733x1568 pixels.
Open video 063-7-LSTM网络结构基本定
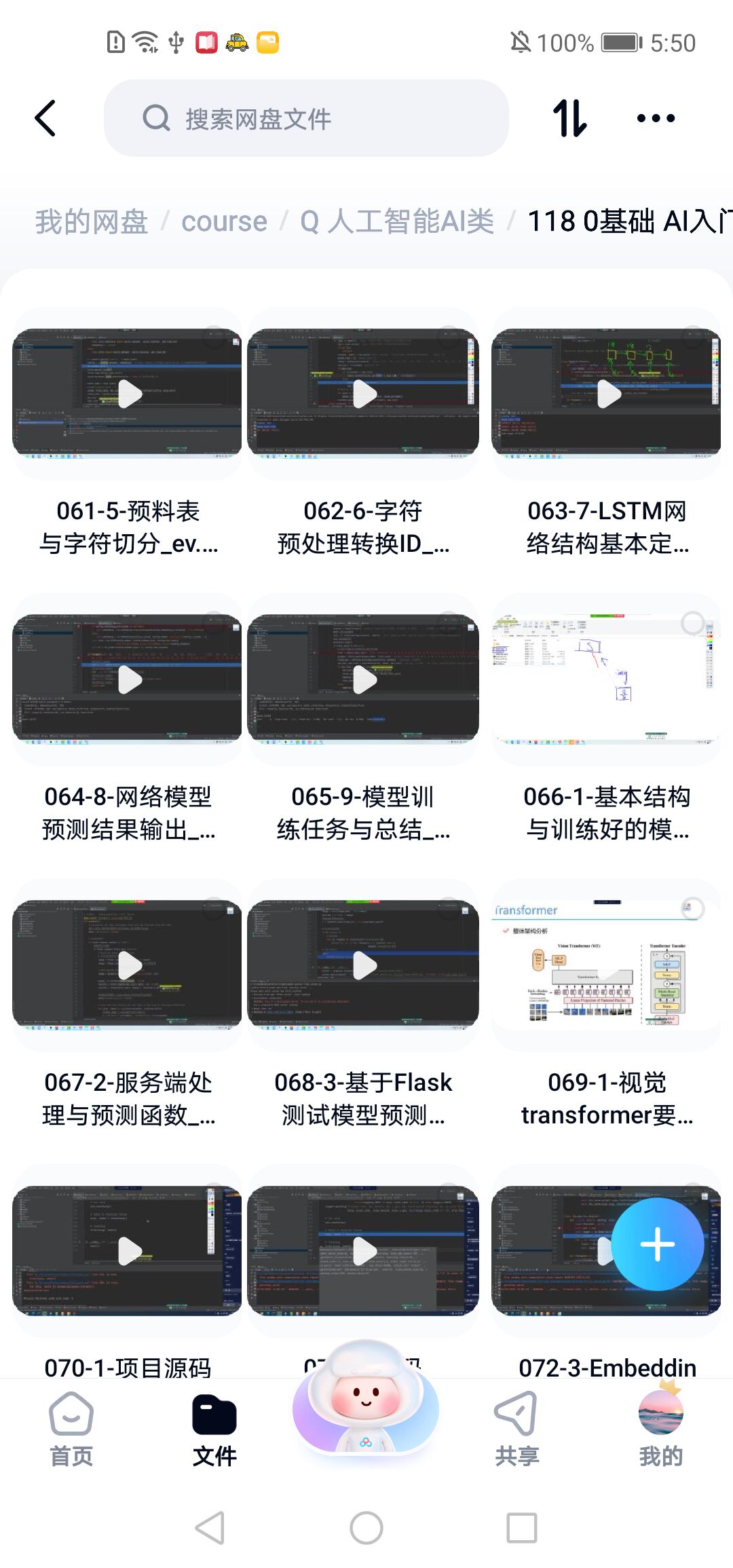click(x=606, y=394)
